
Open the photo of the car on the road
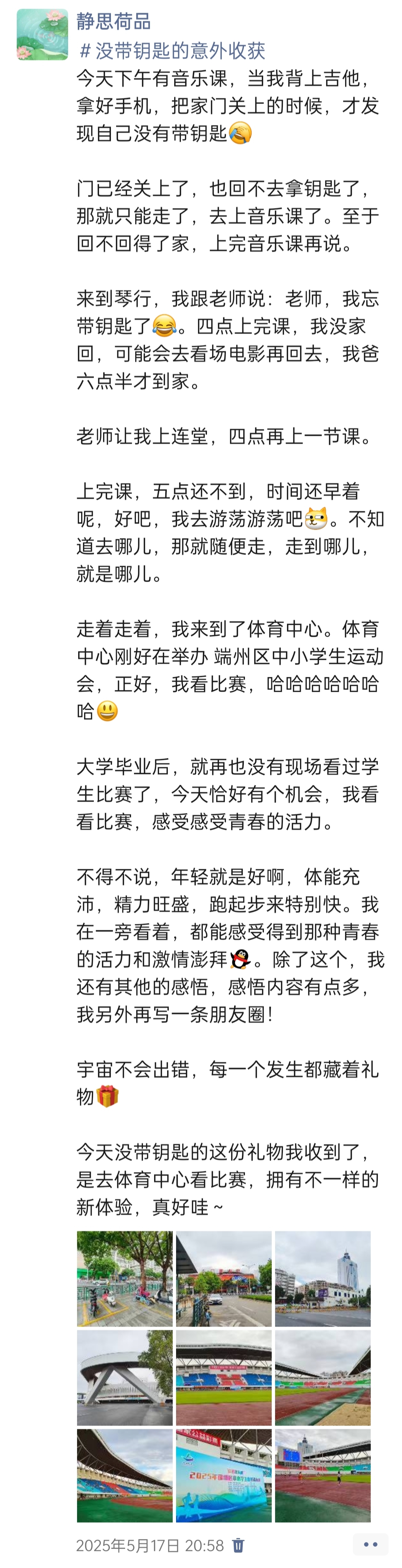click(x=224, y=1279)
